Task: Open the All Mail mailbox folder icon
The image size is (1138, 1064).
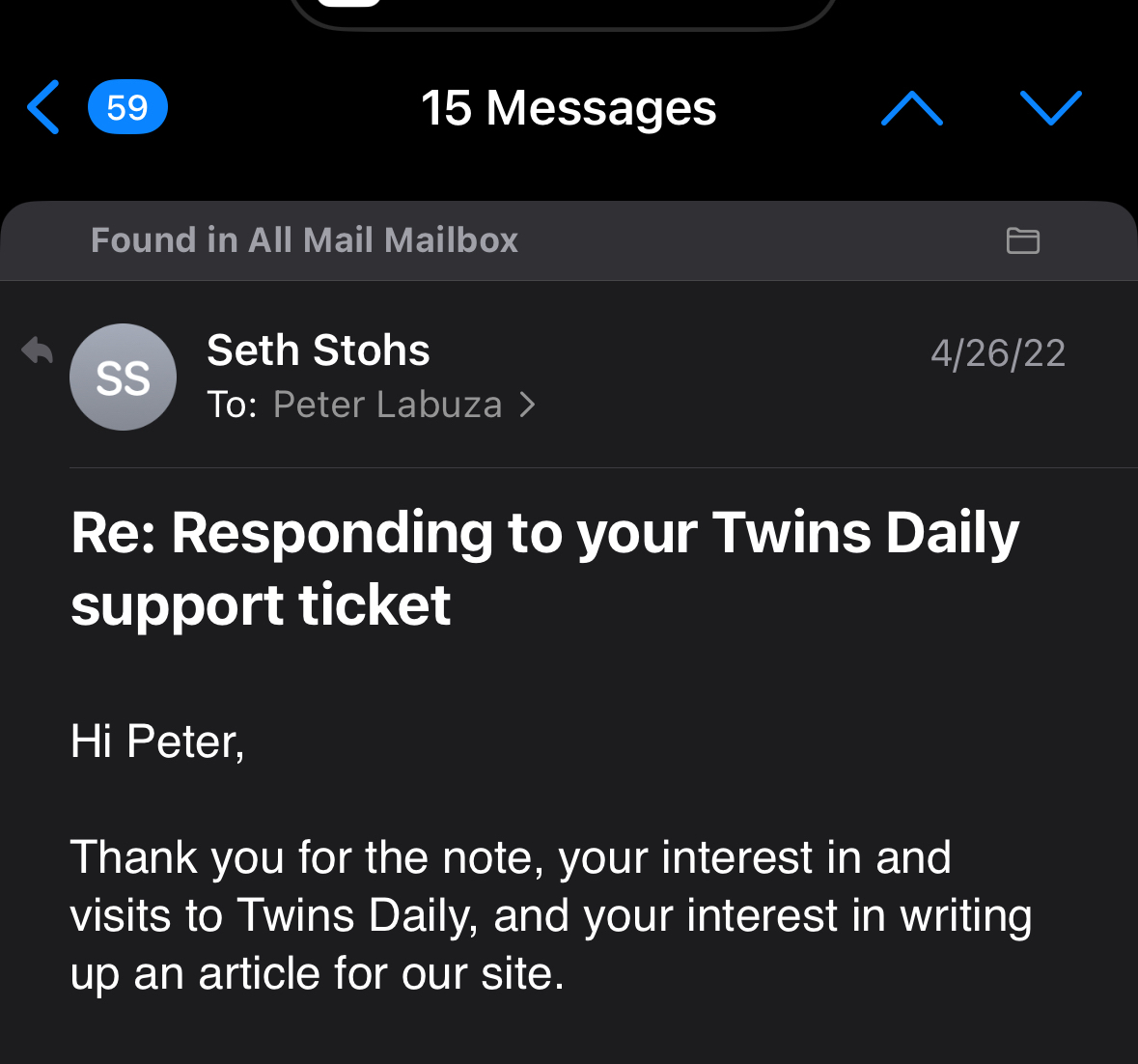Action: (x=1022, y=240)
